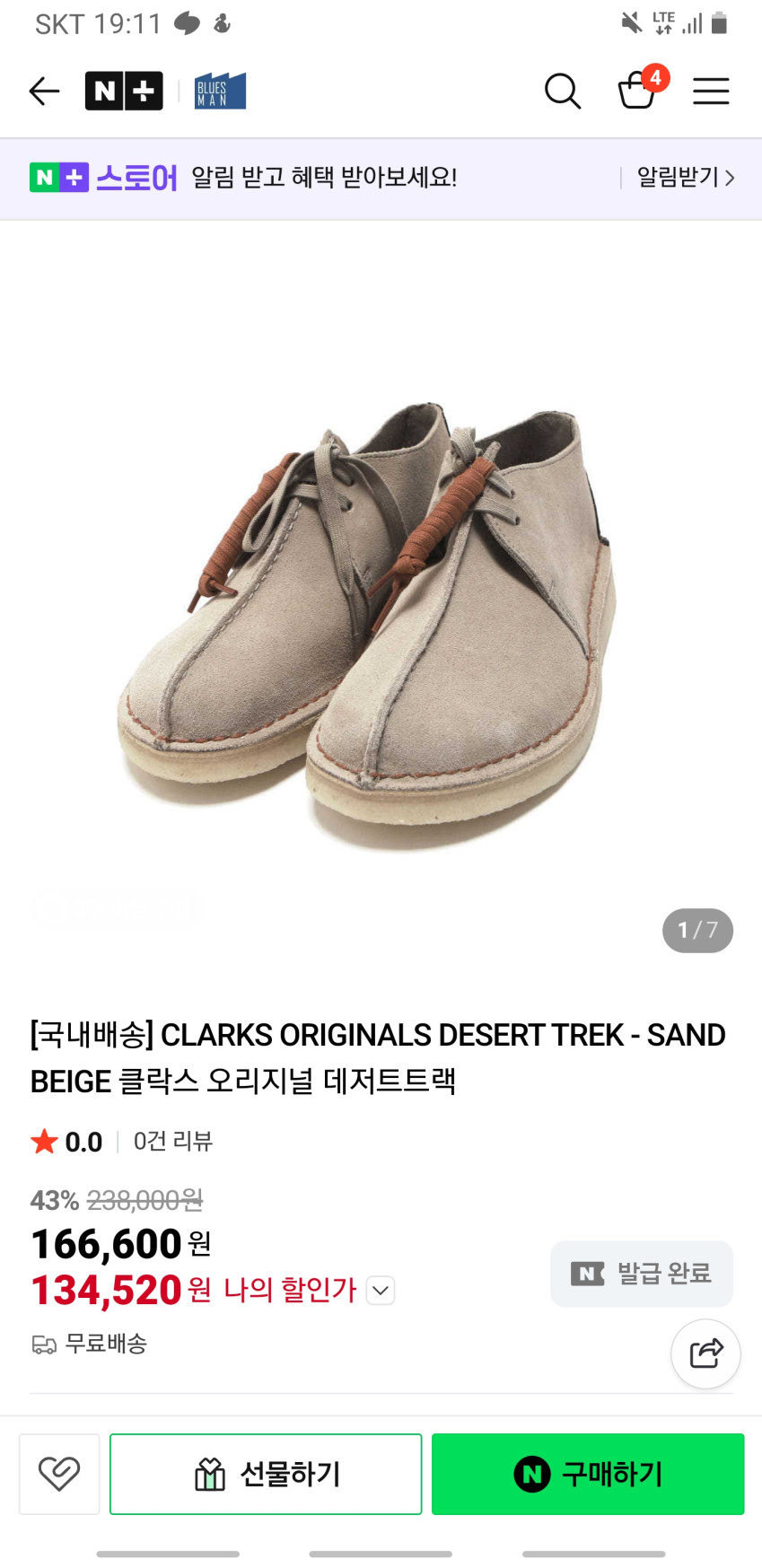The height and width of the screenshot is (1568, 762).
Task: Open the shopping cart with 4 items
Action: pos(639,90)
